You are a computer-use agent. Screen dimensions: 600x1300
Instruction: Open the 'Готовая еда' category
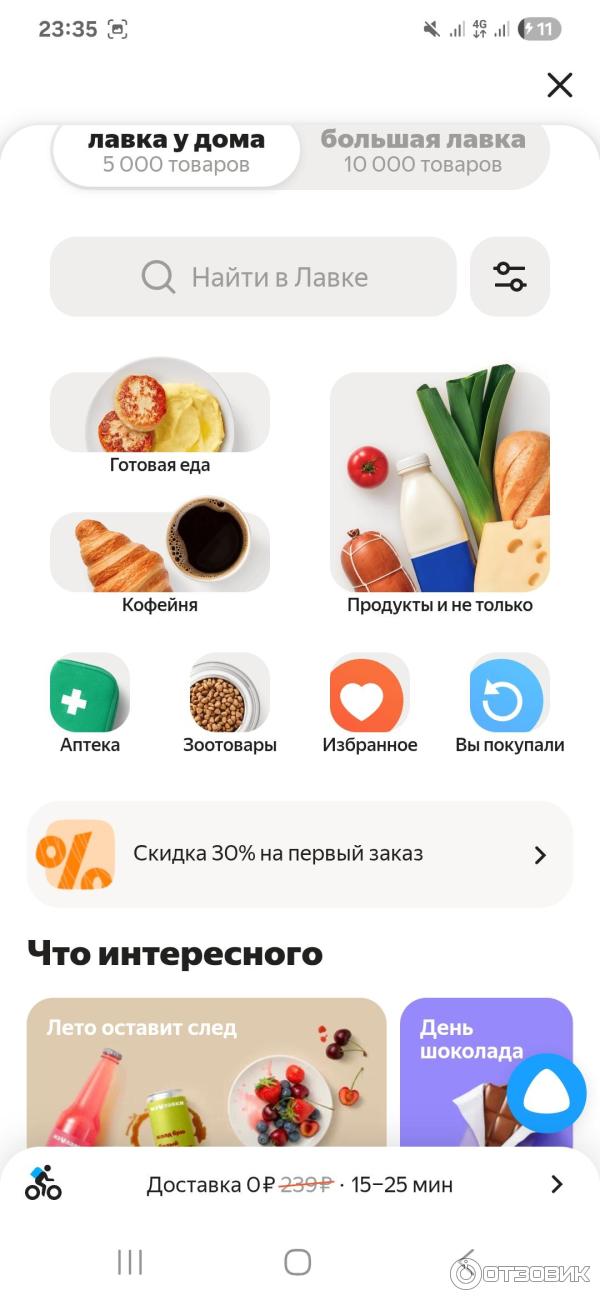(160, 420)
